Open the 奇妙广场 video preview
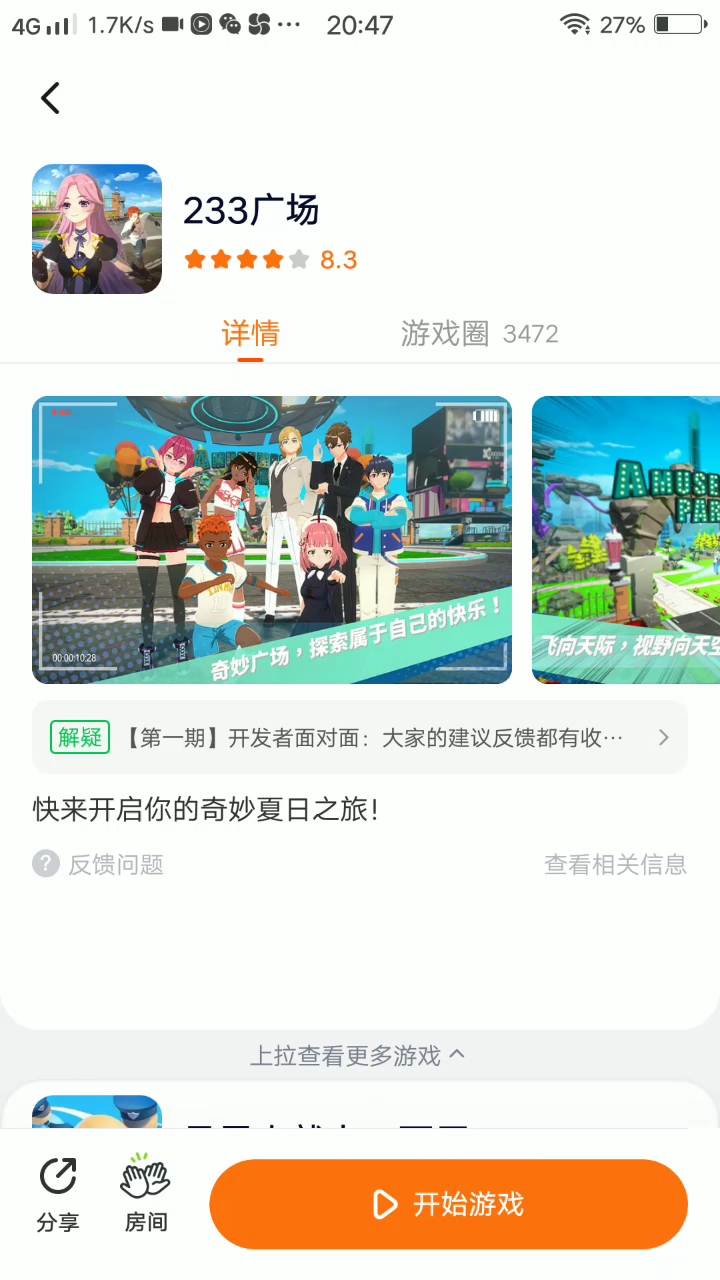This screenshot has height=1280, width=720. click(x=272, y=540)
